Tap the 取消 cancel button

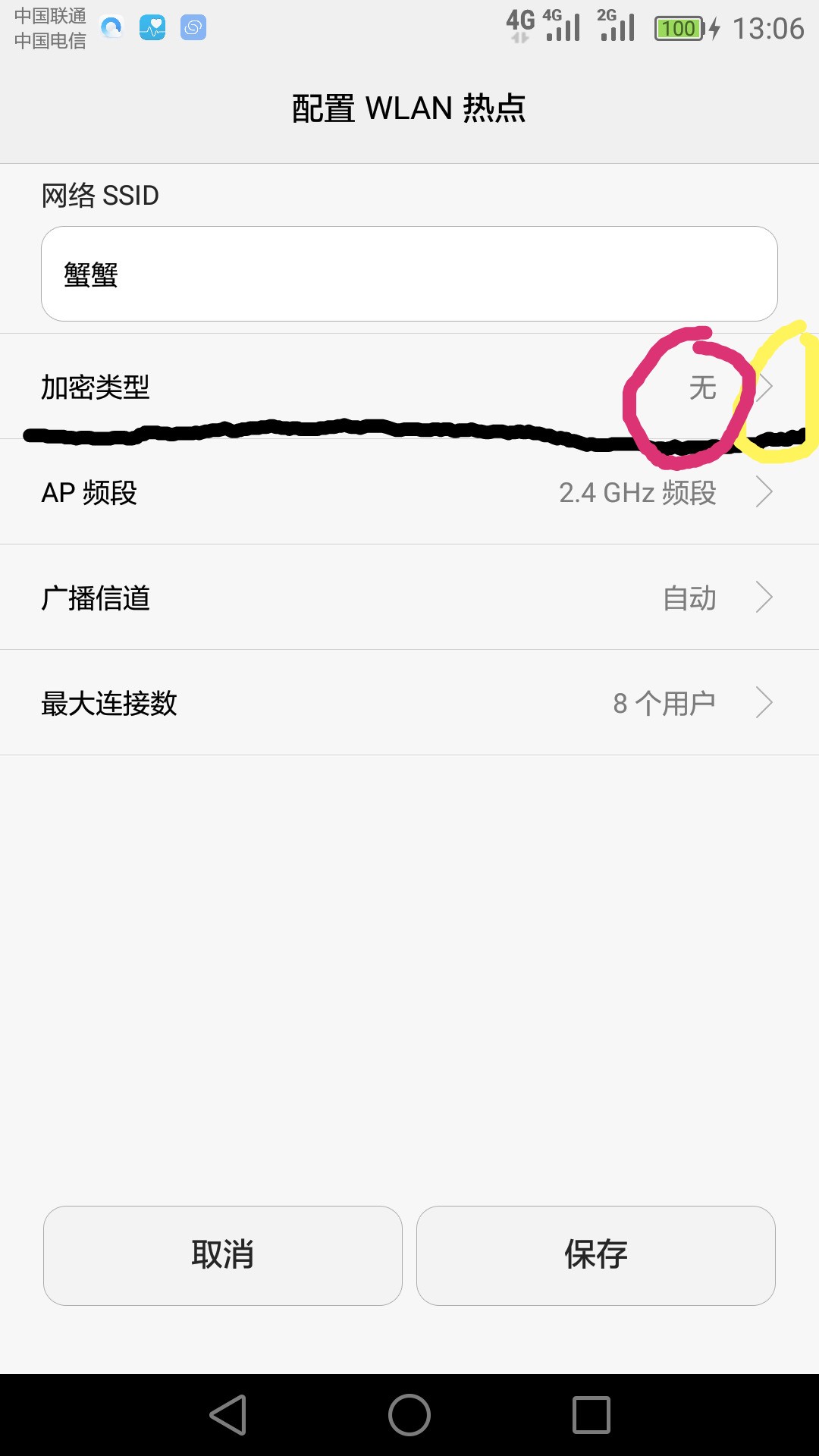click(x=223, y=1255)
